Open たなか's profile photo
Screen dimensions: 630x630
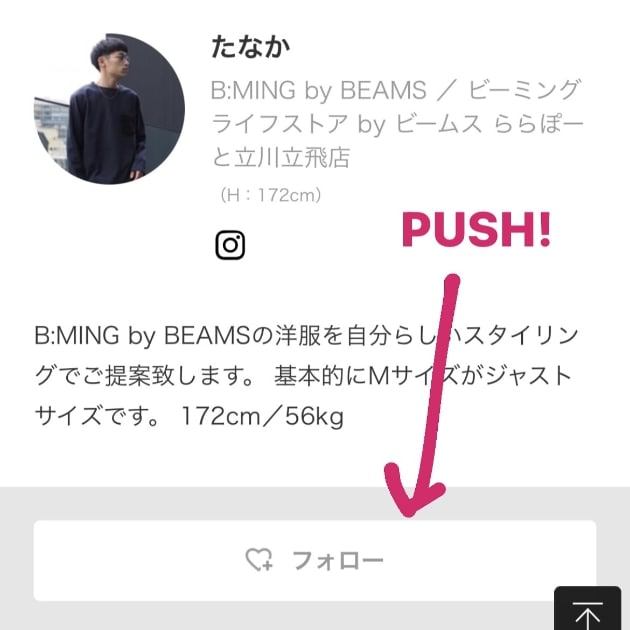109,109
